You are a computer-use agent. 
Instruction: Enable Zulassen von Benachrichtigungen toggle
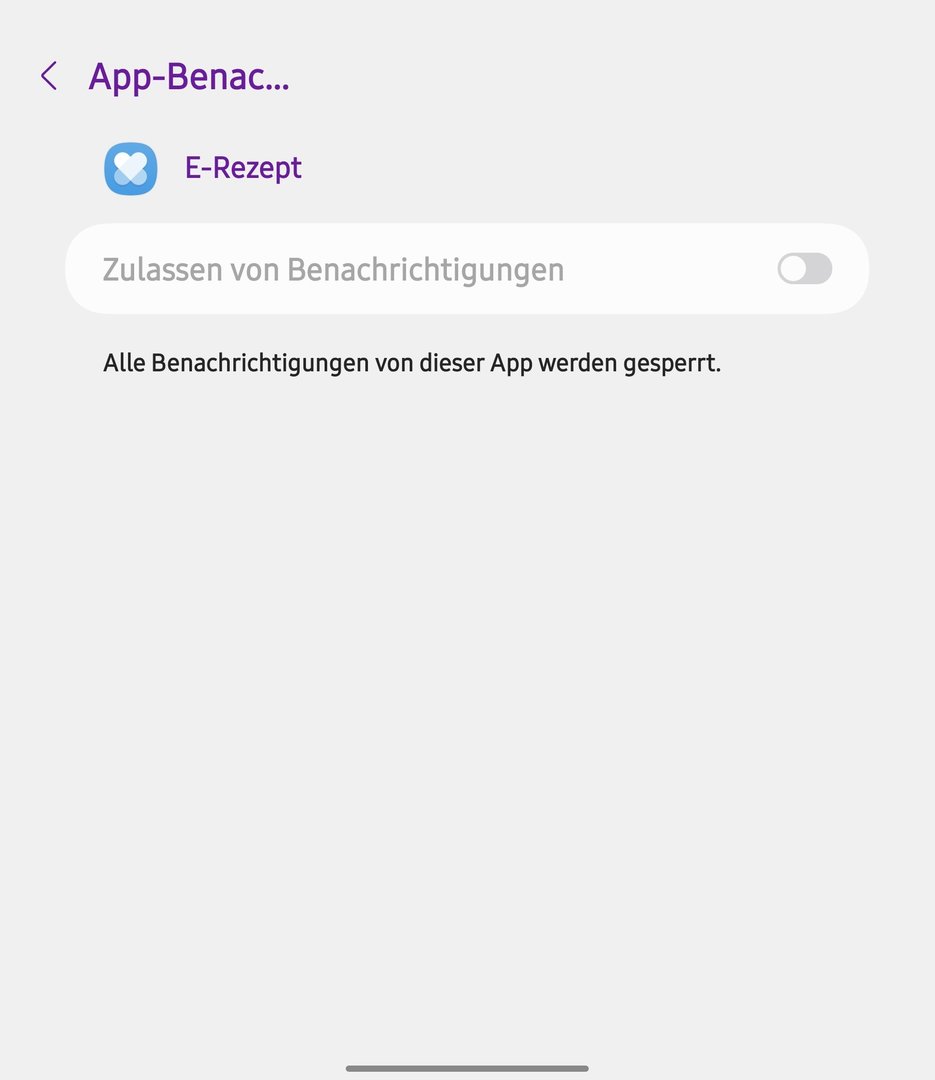click(x=804, y=269)
